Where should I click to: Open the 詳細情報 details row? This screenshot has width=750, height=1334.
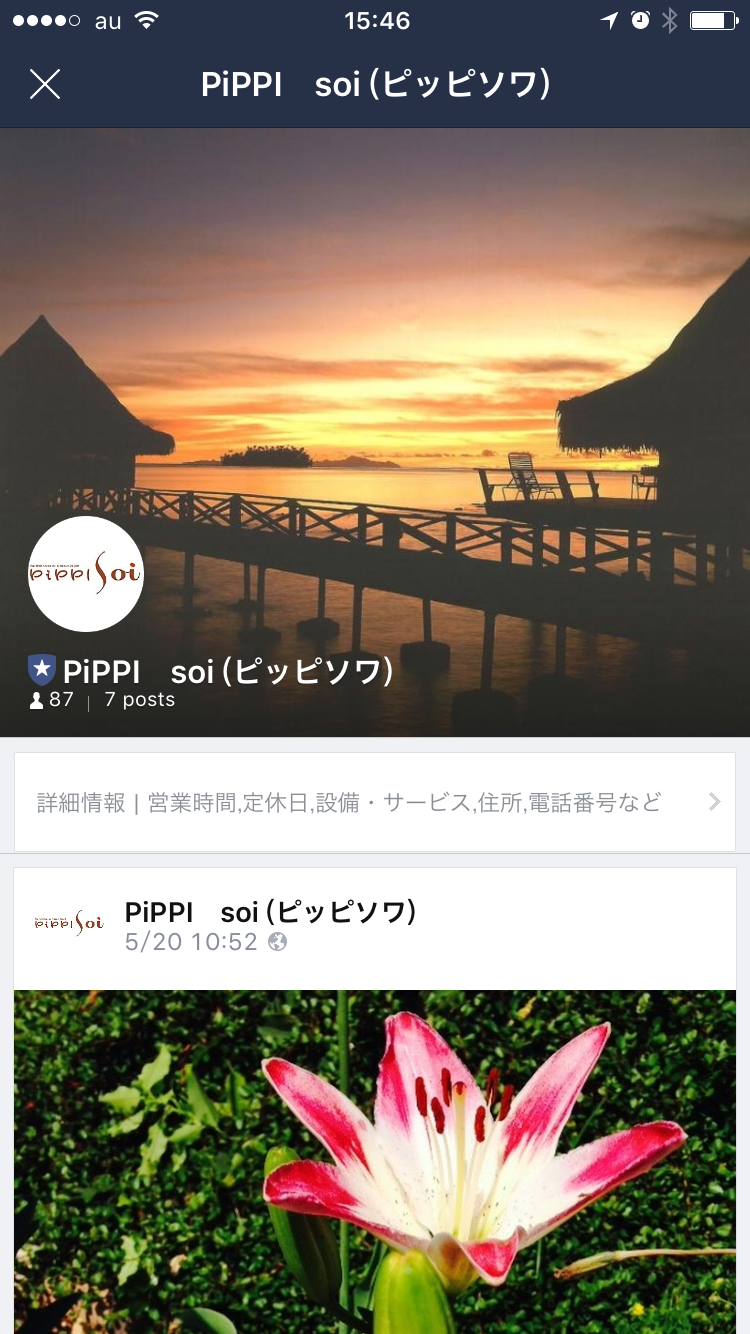pos(375,802)
